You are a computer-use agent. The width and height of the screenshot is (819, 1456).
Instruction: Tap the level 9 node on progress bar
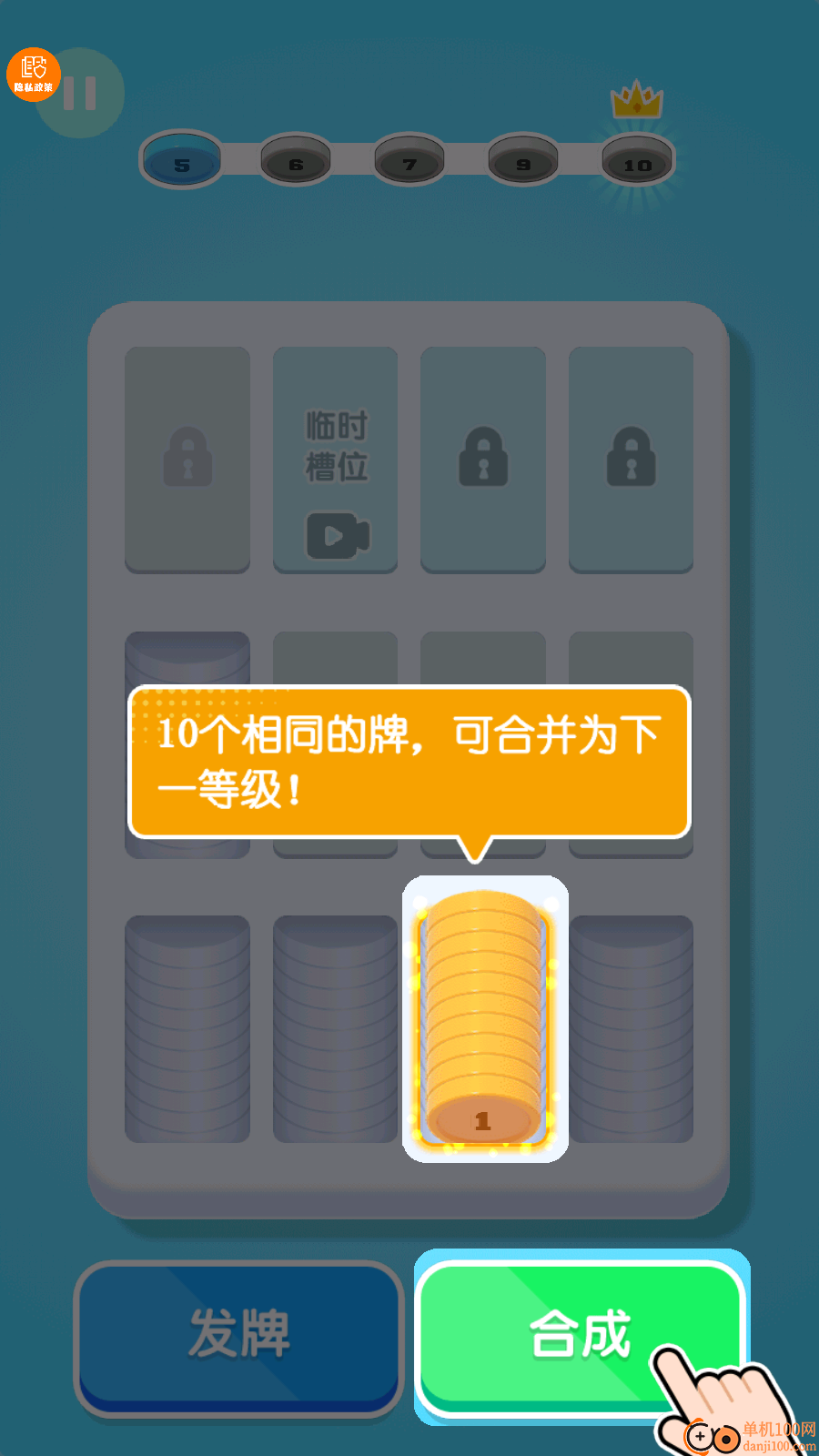tap(522, 162)
